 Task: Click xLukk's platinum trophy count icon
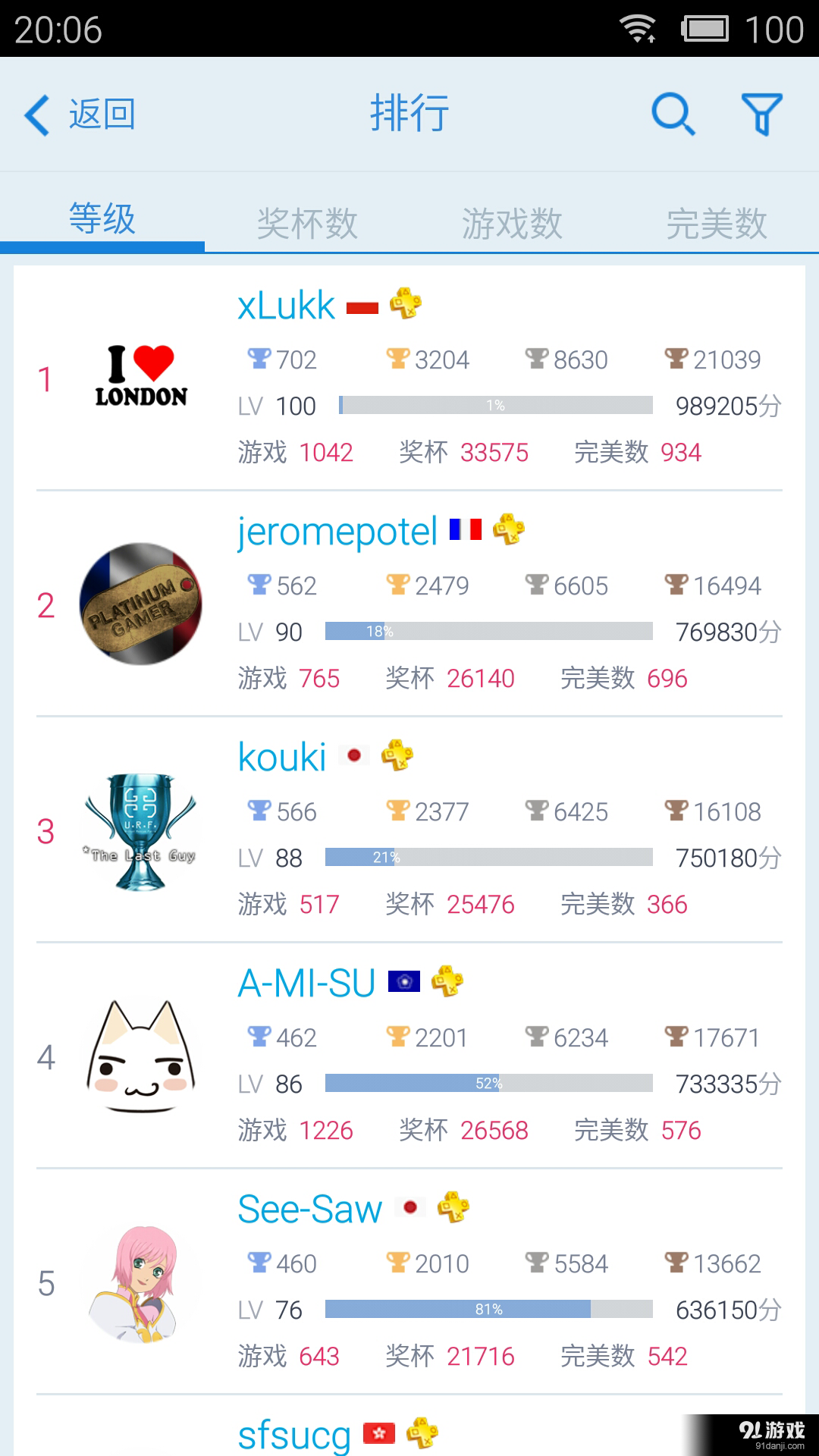click(258, 358)
